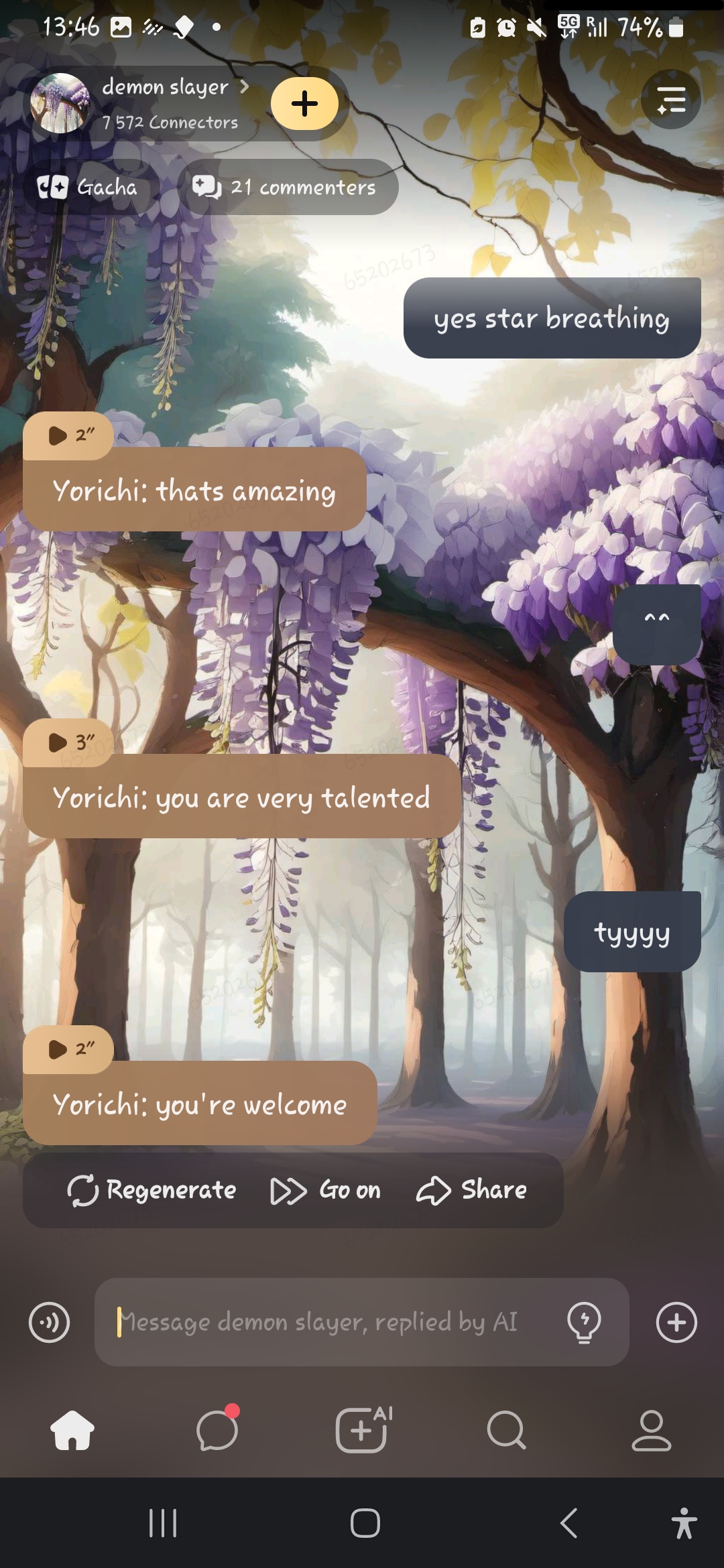The image size is (724, 1568).
Task: Get reply suggestions with the lightbulb
Action: pos(584,1322)
